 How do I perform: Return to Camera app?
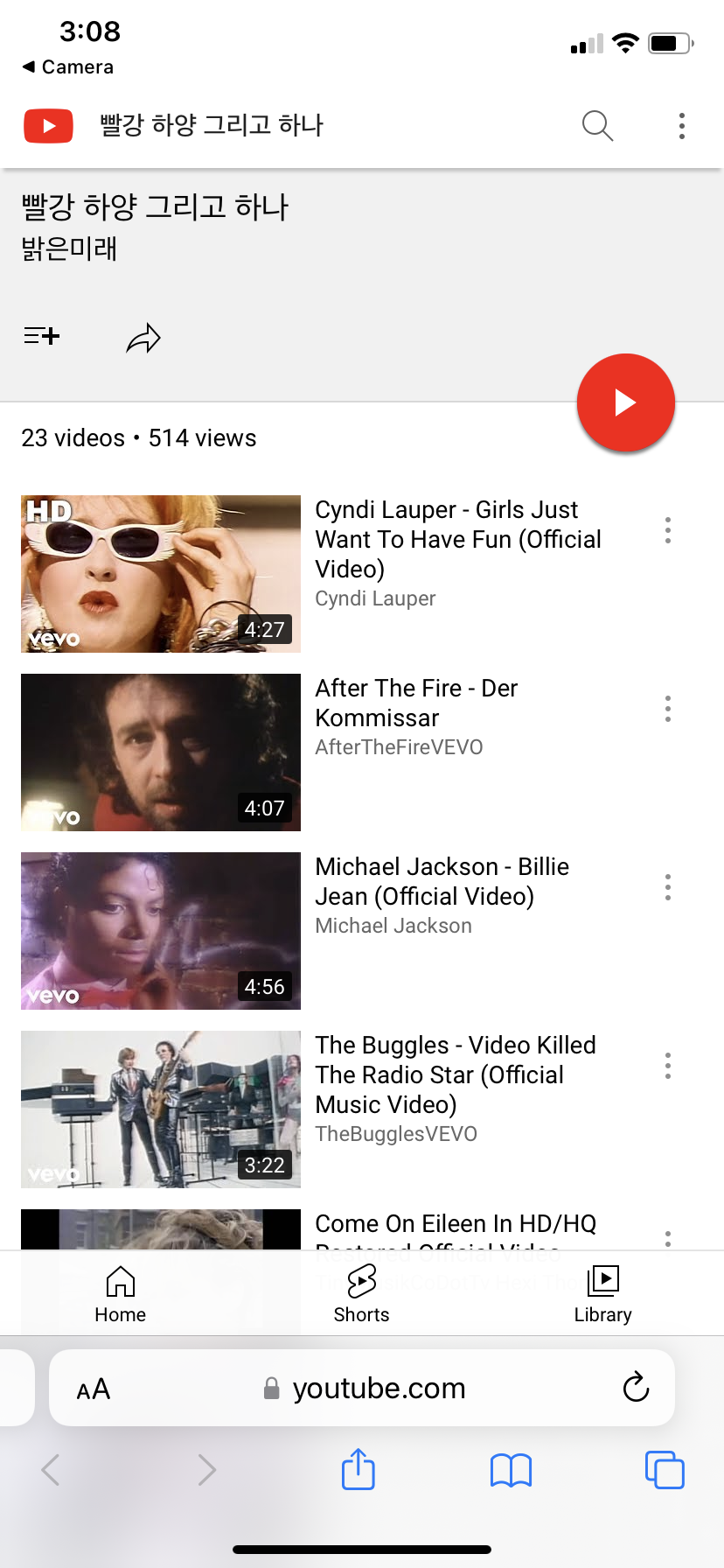coord(68,66)
